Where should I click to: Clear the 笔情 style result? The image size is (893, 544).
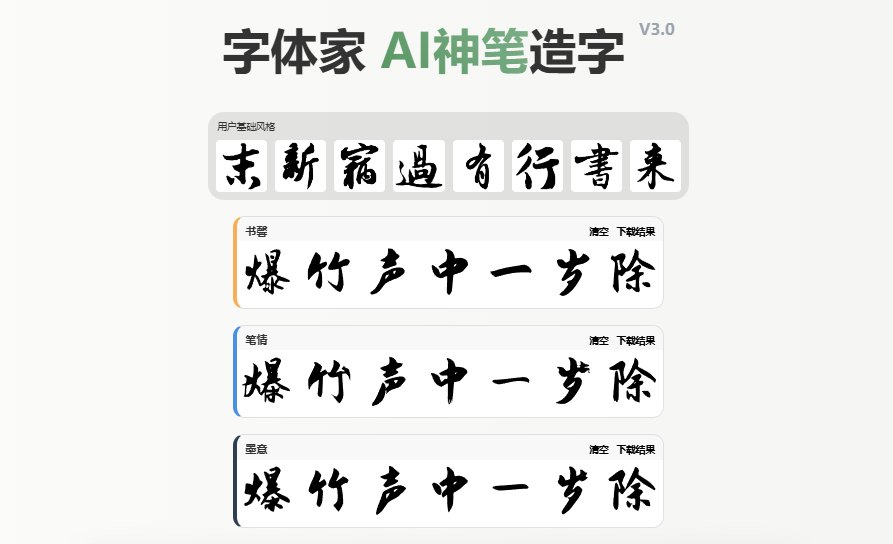pos(599,341)
